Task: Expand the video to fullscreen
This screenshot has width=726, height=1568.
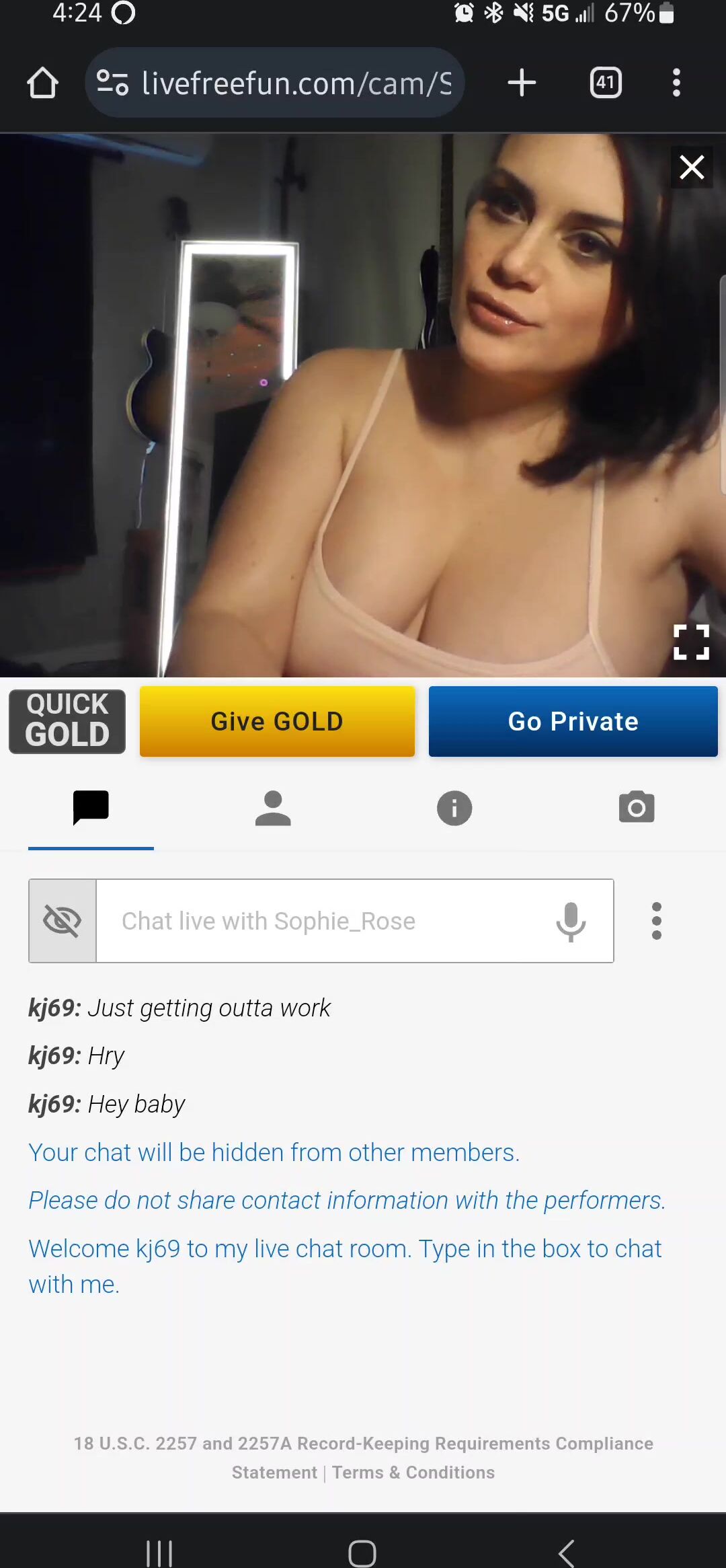Action: [x=691, y=642]
